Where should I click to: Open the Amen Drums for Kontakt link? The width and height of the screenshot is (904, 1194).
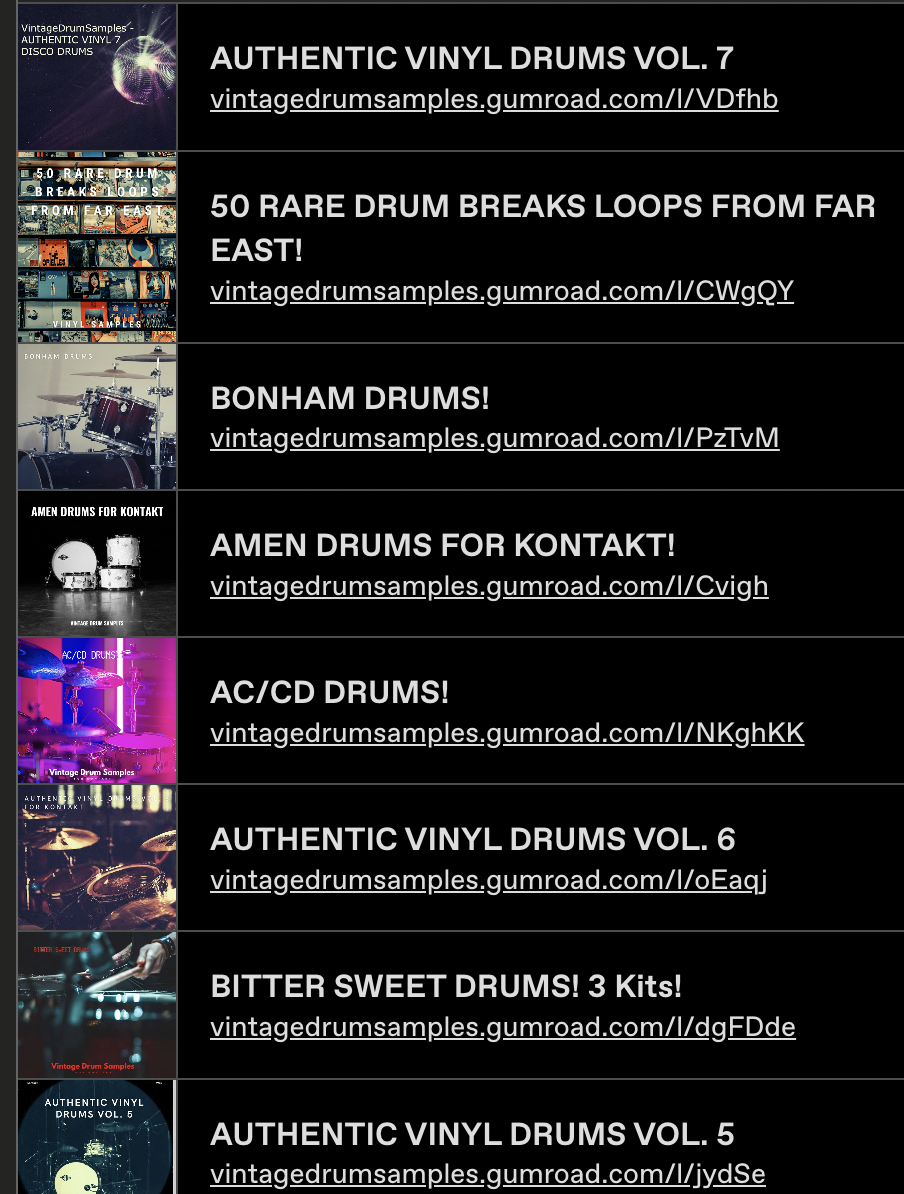(x=489, y=585)
